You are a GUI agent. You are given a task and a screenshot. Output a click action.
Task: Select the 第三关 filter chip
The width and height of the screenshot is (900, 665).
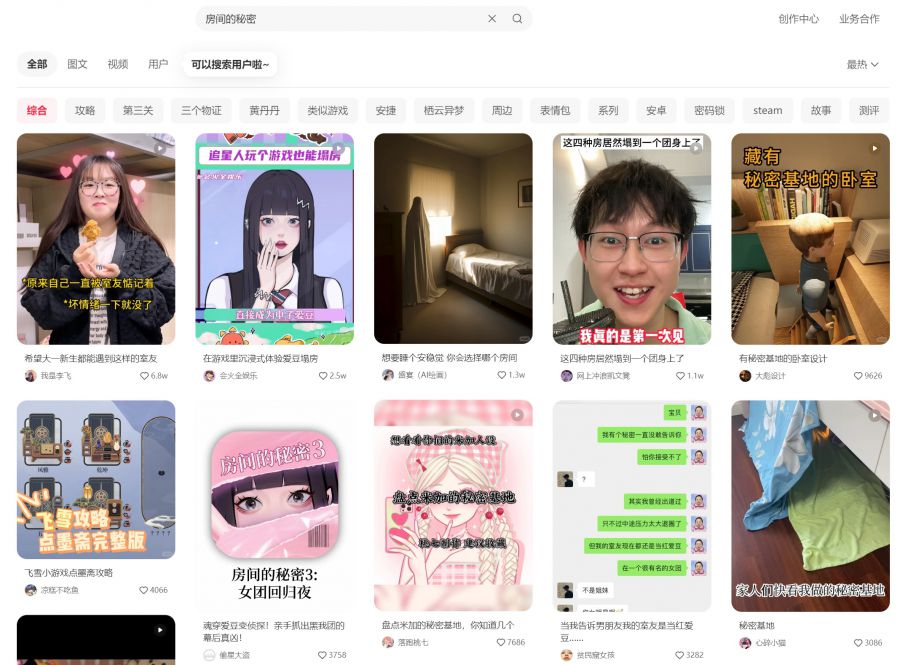pos(138,110)
